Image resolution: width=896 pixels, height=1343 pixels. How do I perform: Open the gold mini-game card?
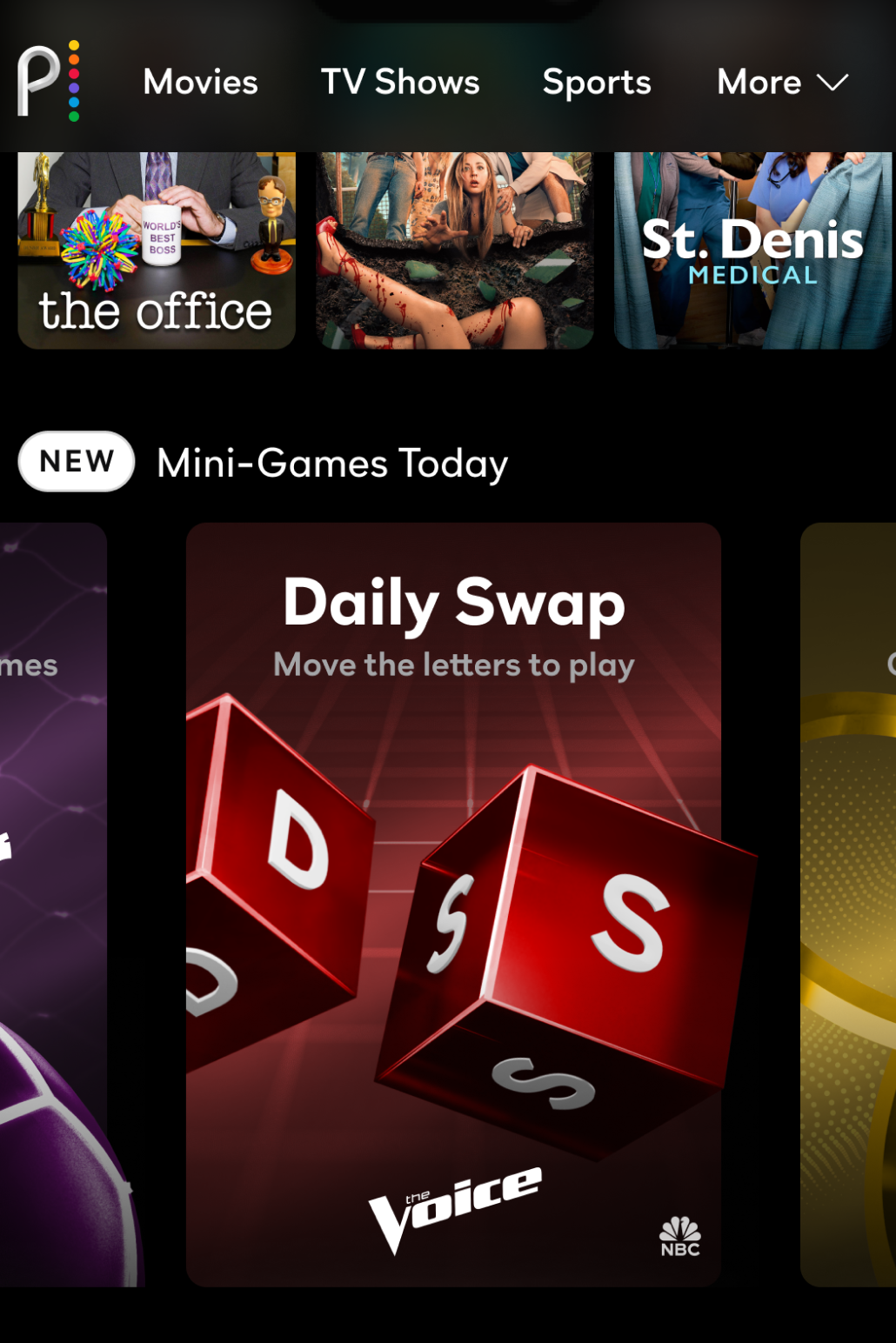pos(848,905)
